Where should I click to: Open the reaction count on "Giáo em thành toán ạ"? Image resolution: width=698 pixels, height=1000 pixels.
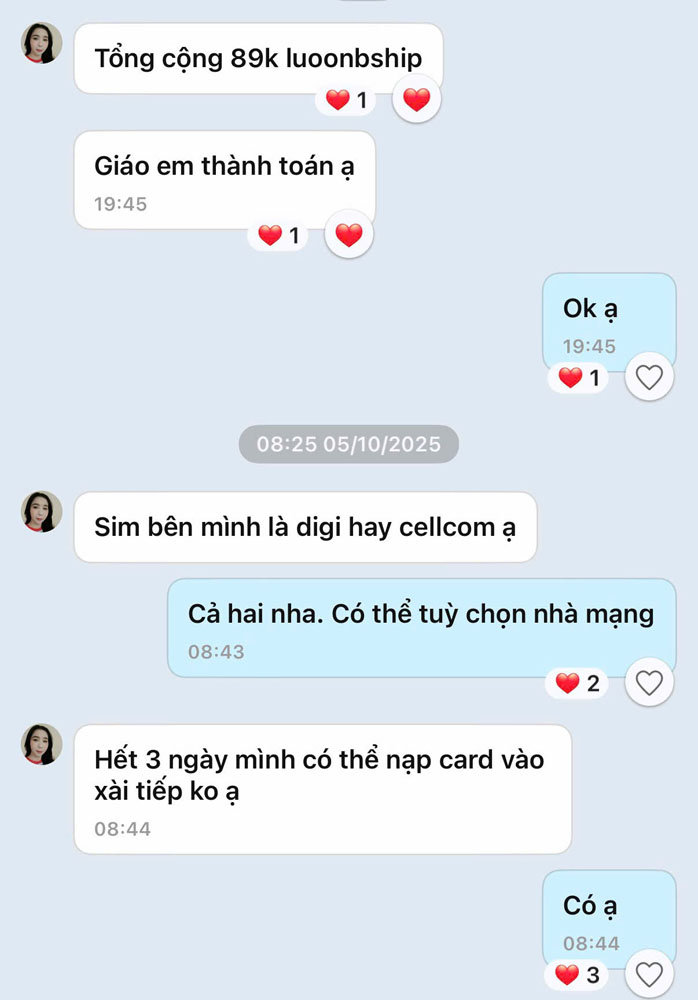(x=278, y=236)
